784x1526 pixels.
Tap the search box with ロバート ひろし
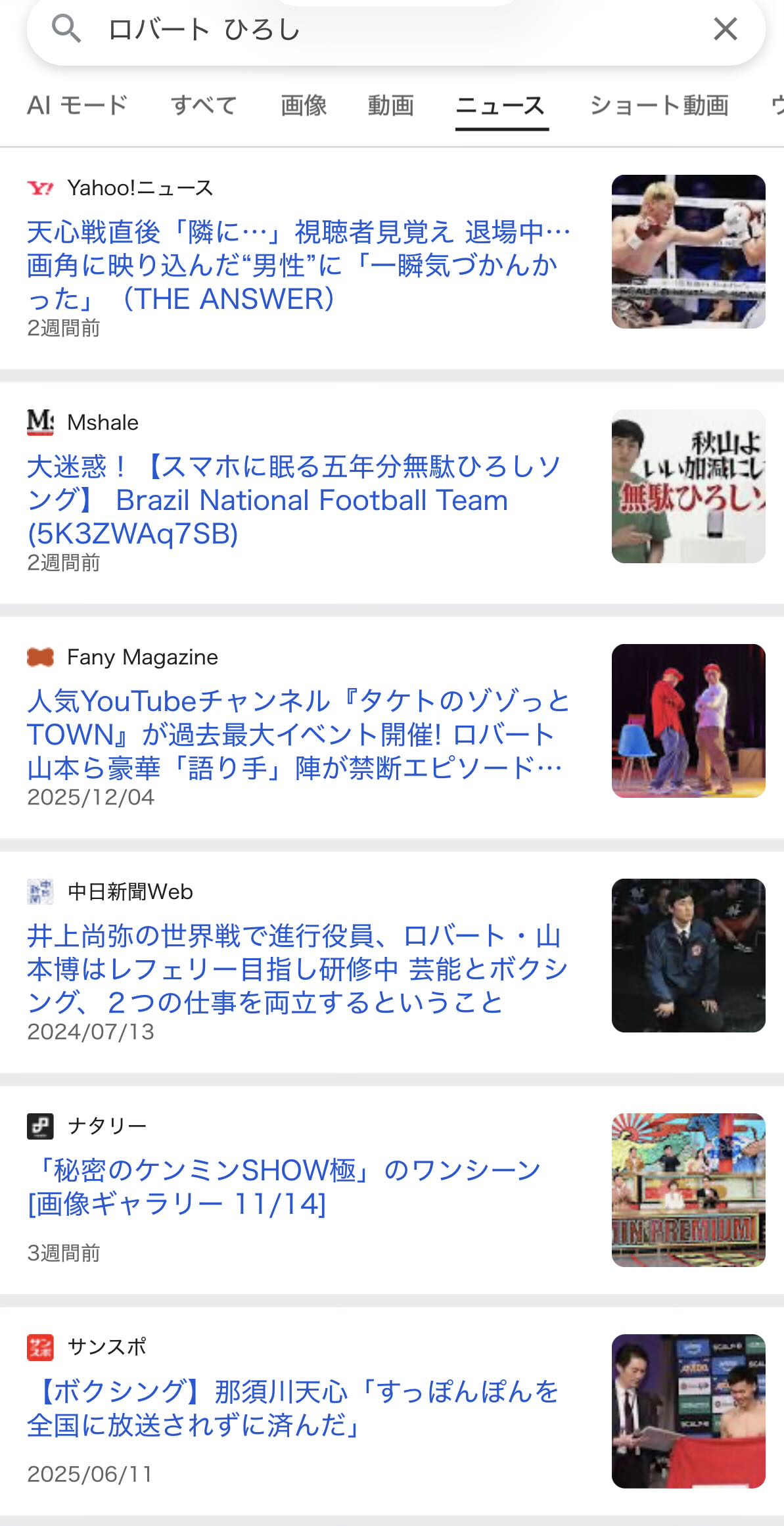[x=394, y=30]
